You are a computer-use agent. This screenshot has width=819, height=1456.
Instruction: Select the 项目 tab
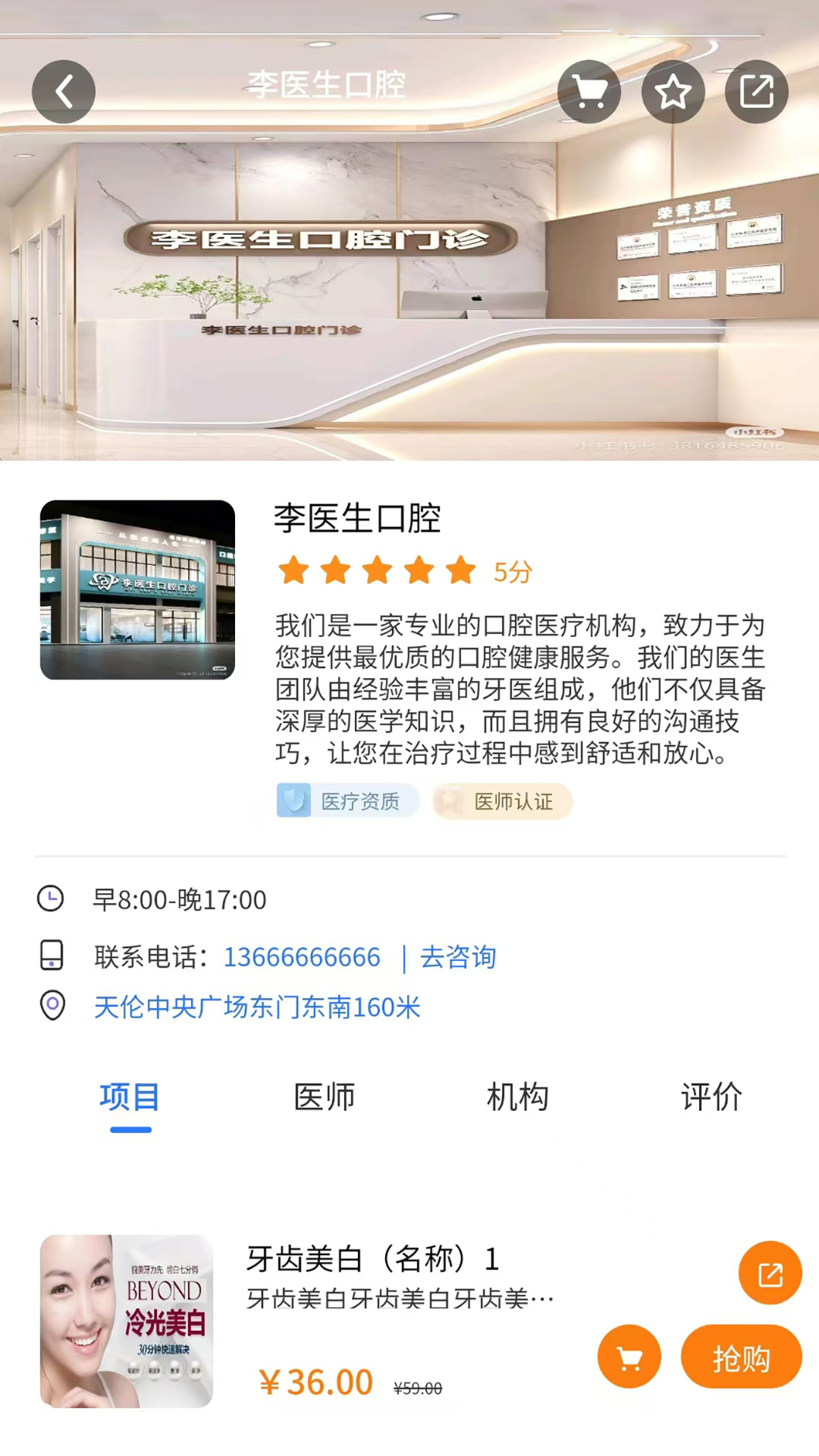(130, 1097)
